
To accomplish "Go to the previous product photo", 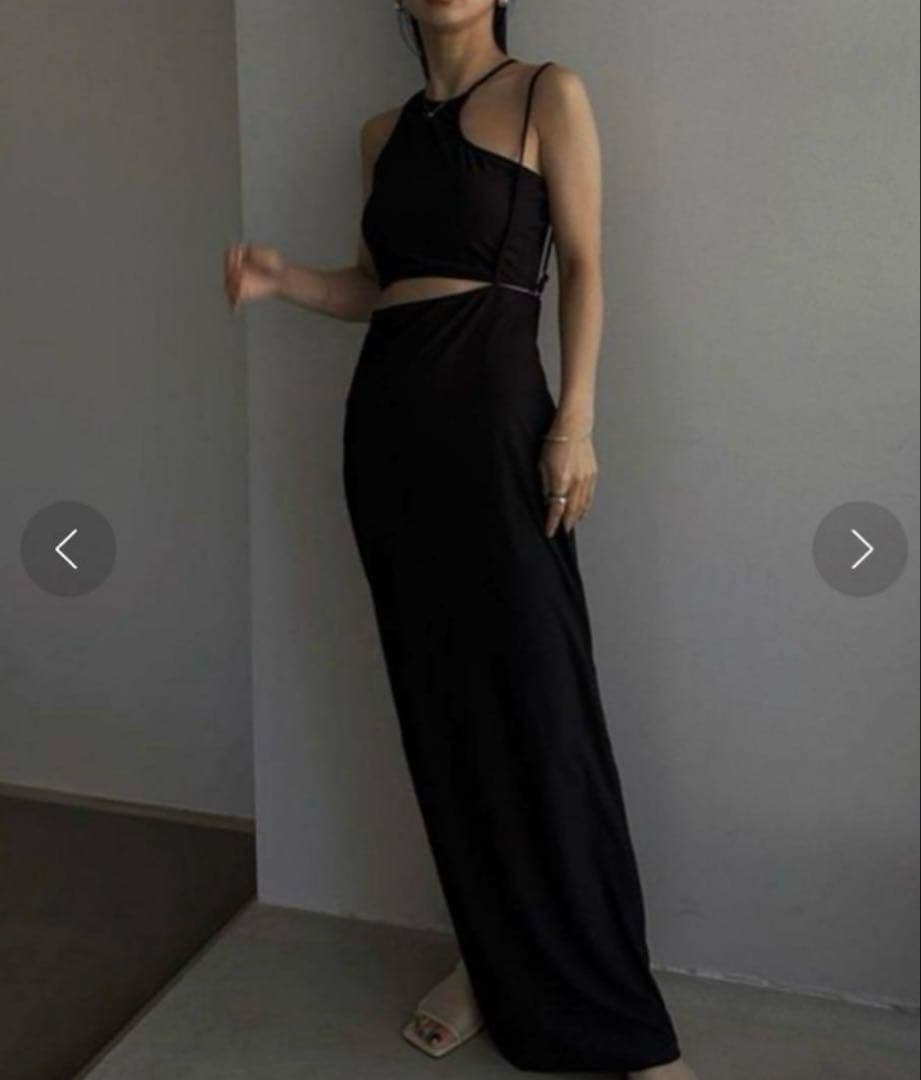I will click(68, 549).
